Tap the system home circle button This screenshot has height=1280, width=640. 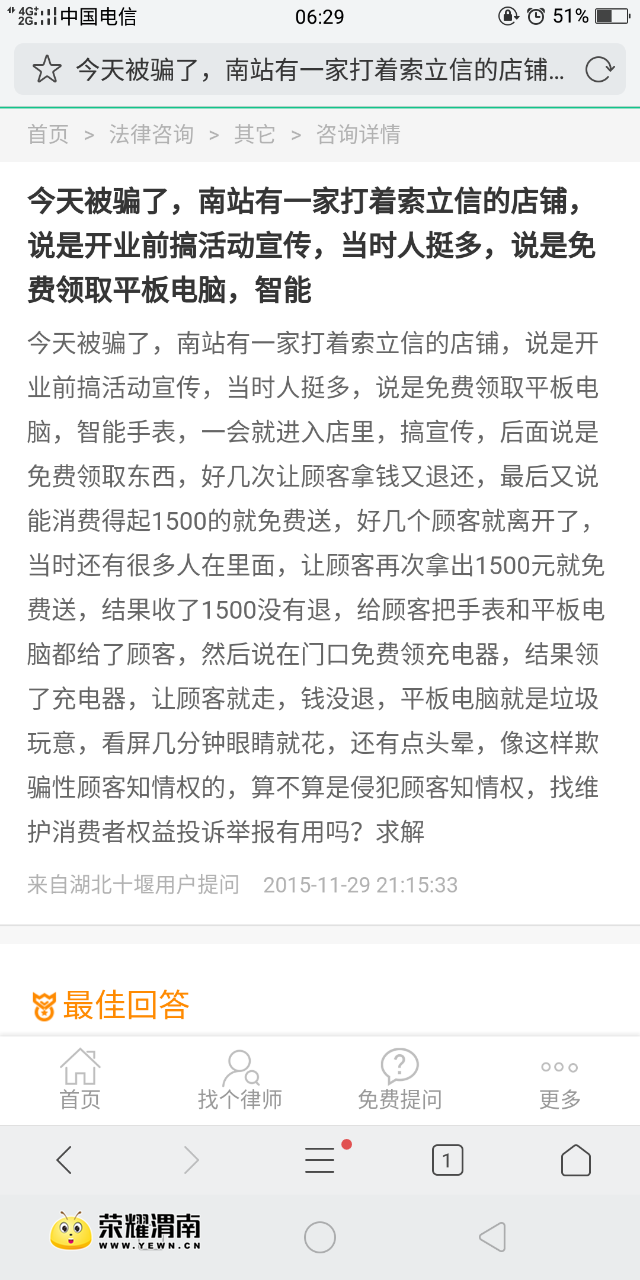(x=320, y=1237)
